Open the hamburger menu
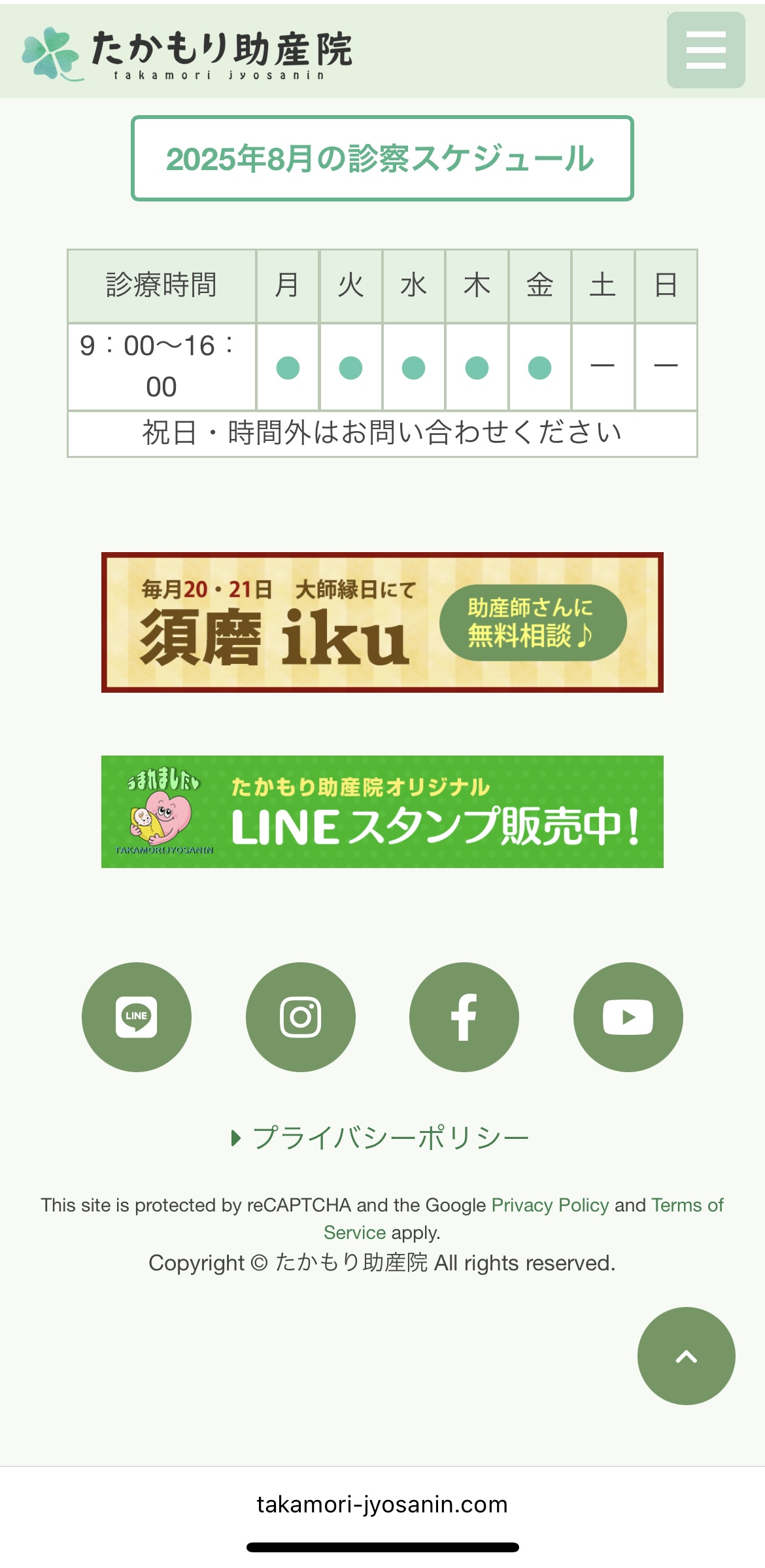The width and height of the screenshot is (765, 1568). (x=705, y=50)
